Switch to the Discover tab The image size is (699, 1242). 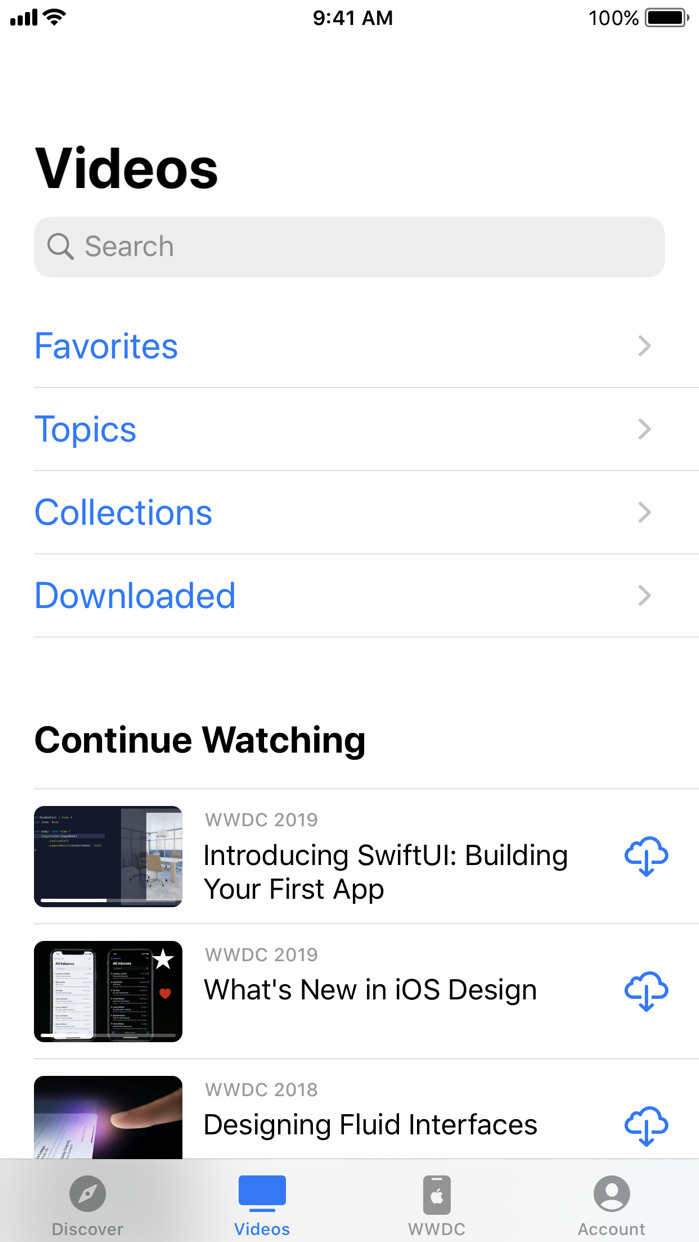(88, 1205)
